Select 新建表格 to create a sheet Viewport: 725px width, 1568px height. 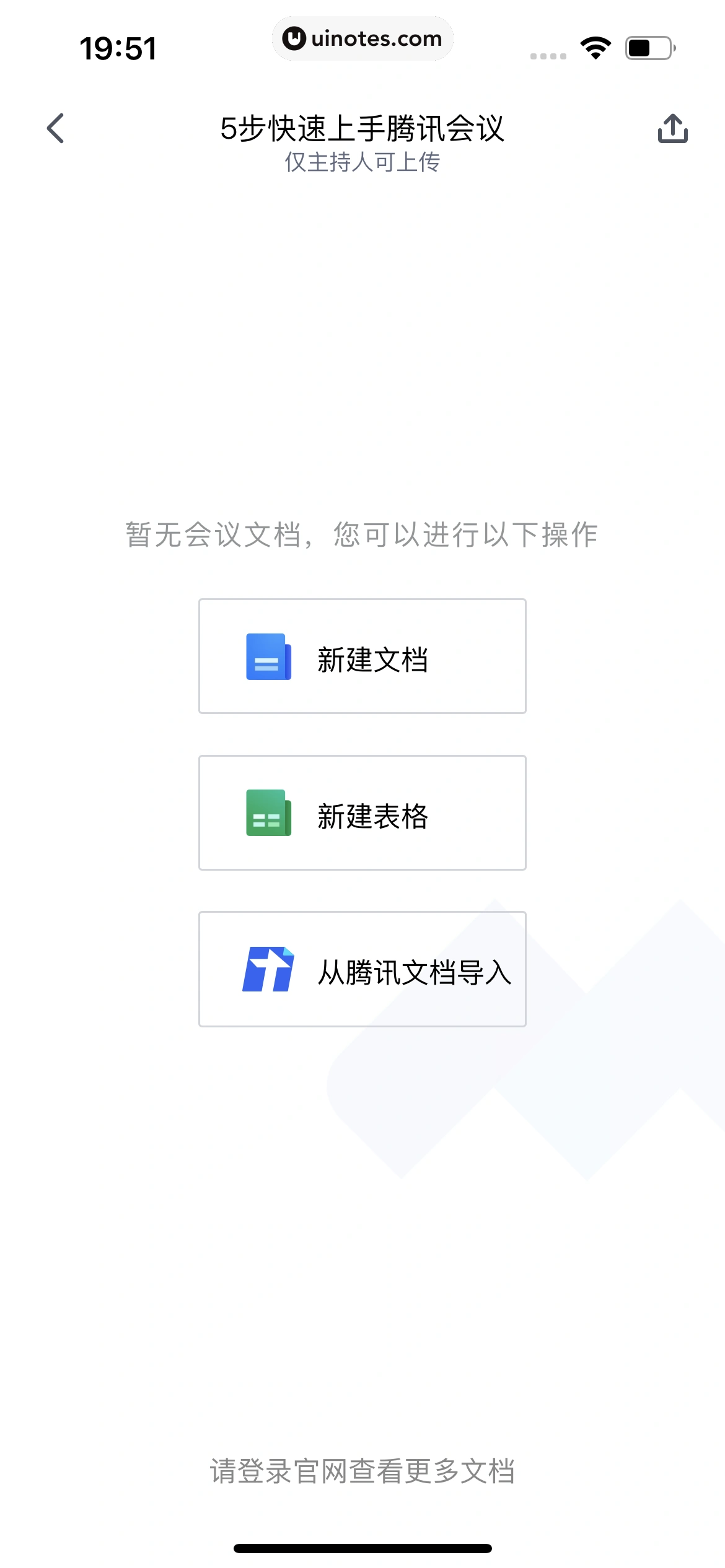click(362, 813)
